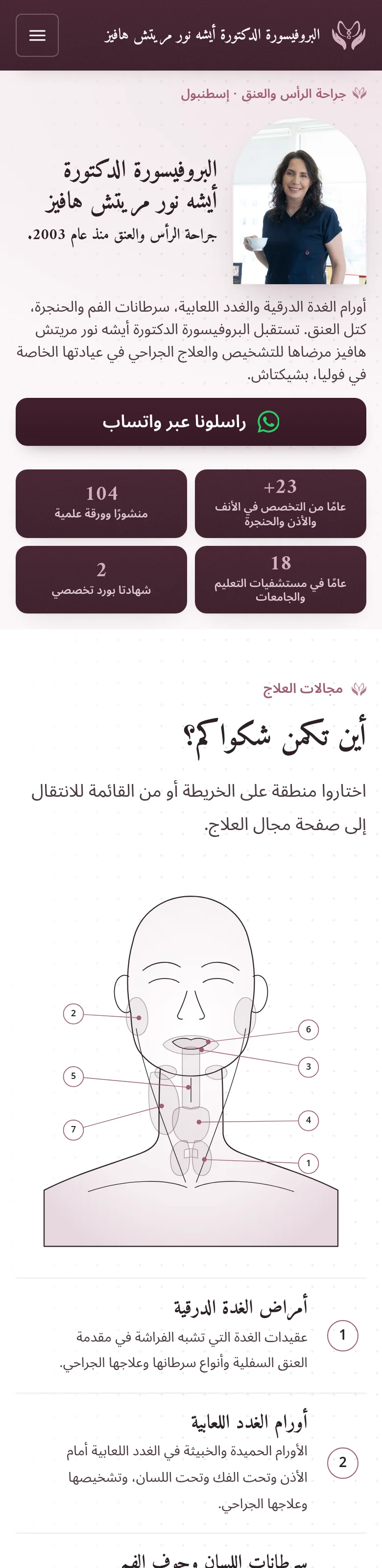Viewport: 382px width, 1568px height.
Task: Tap راسلونا عبر واتساب button
Action: pos(191,422)
